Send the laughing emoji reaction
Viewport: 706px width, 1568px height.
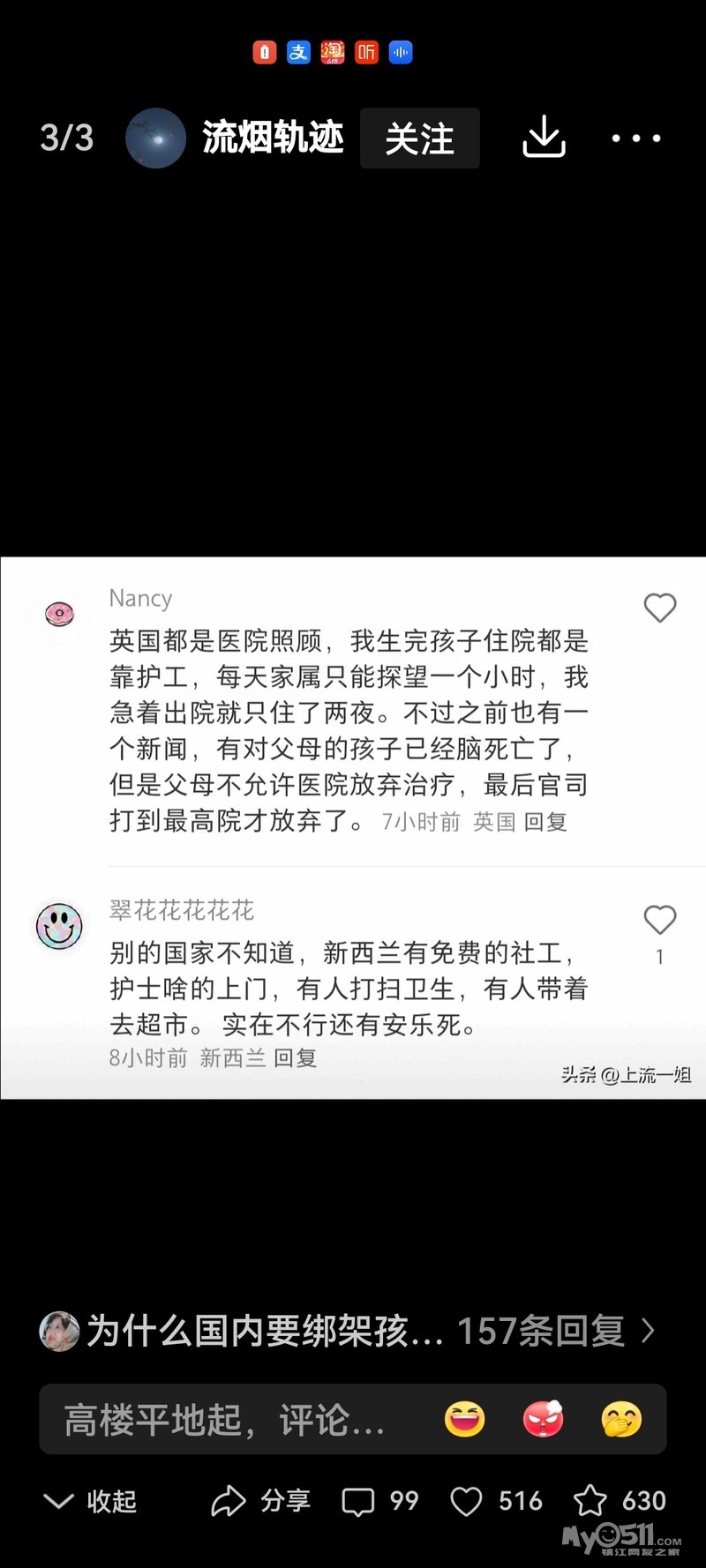point(465,1419)
